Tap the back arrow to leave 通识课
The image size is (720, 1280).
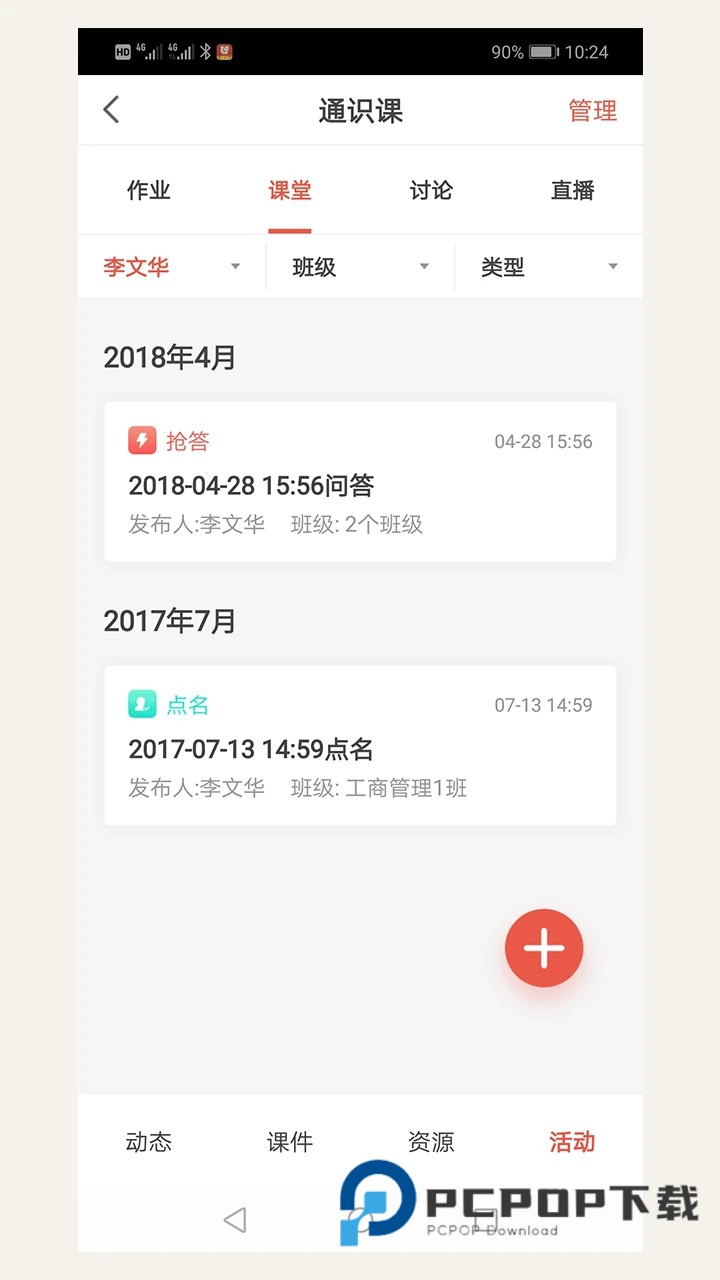coord(111,110)
